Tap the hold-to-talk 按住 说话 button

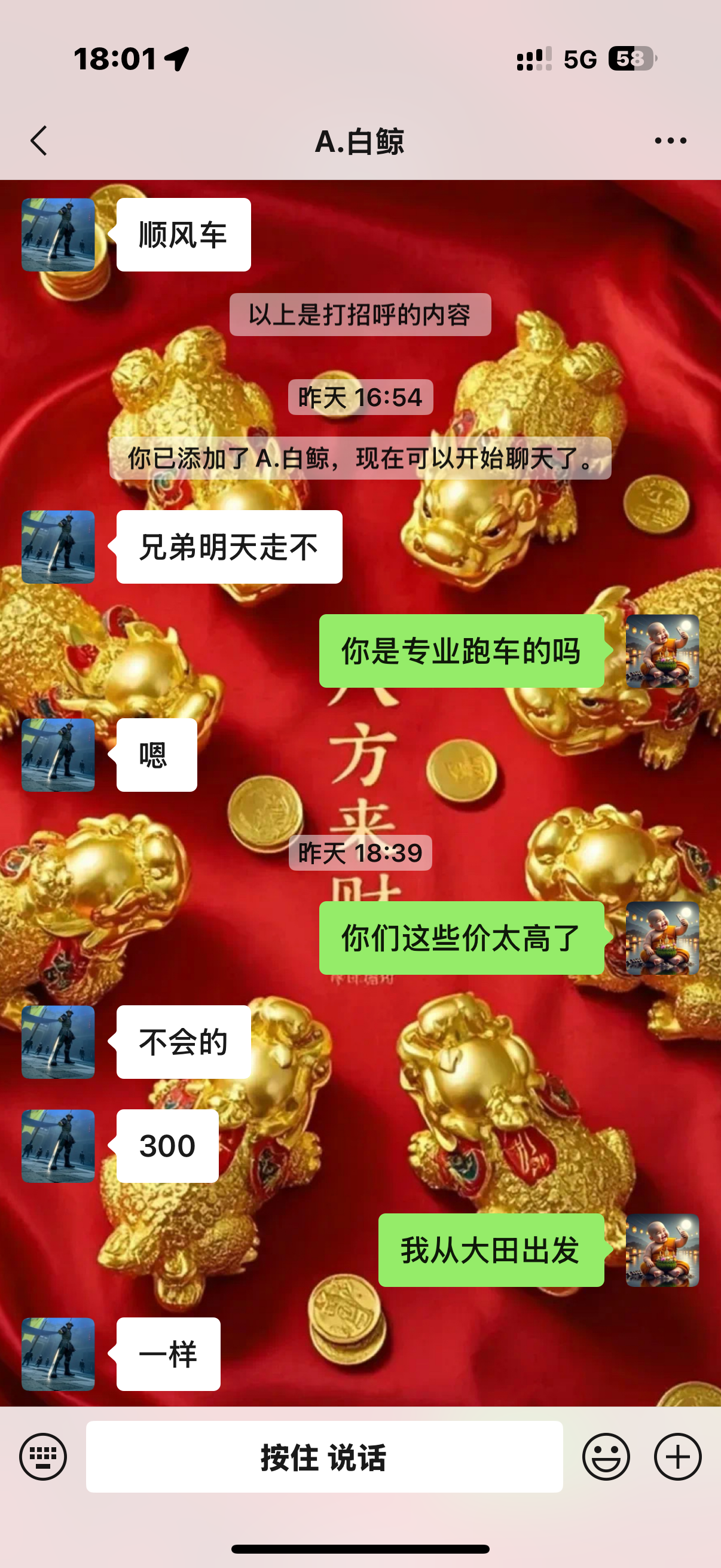click(323, 1457)
